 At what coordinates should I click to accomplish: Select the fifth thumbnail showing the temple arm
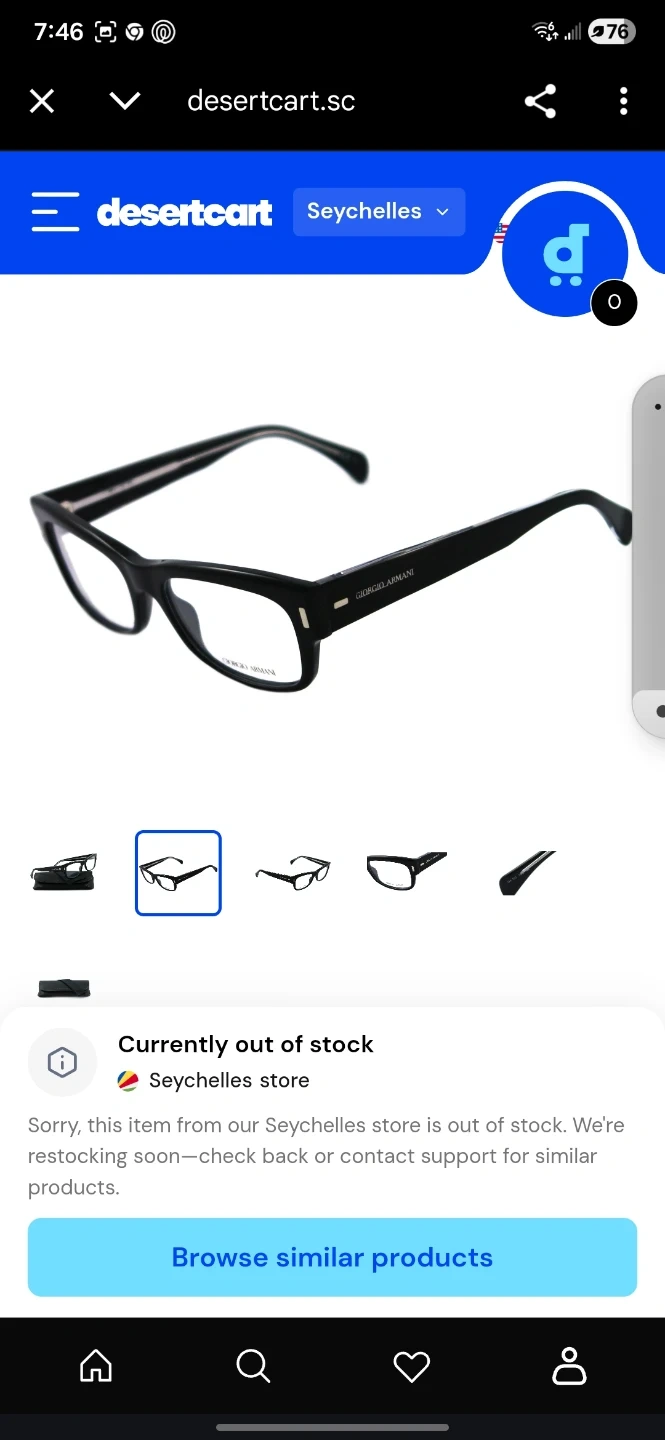pyautogui.click(x=526, y=873)
